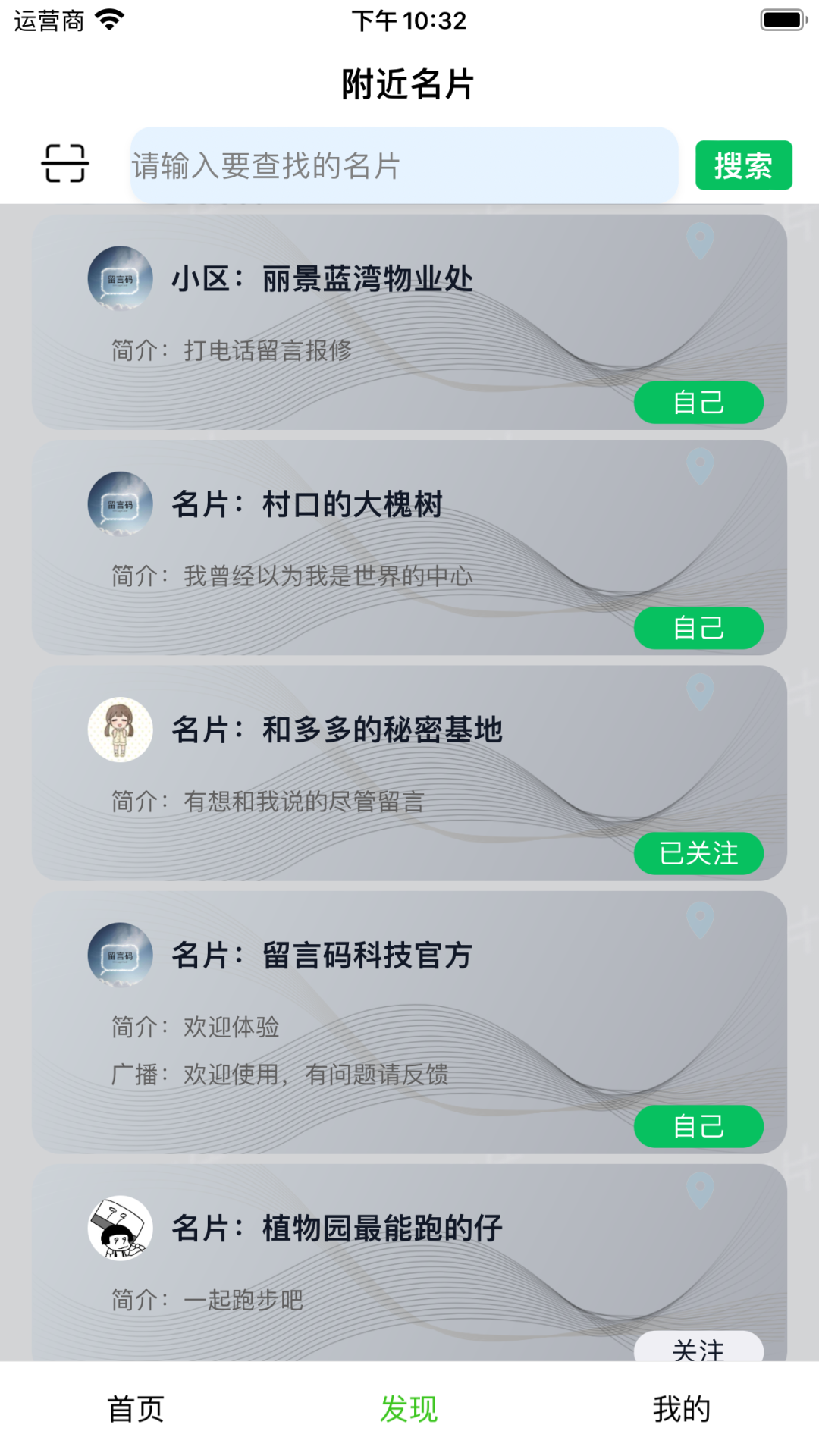This screenshot has height=1456, width=819.
Task: Click the location pin on 留言码科技官方 card
Action: click(x=700, y=921)
